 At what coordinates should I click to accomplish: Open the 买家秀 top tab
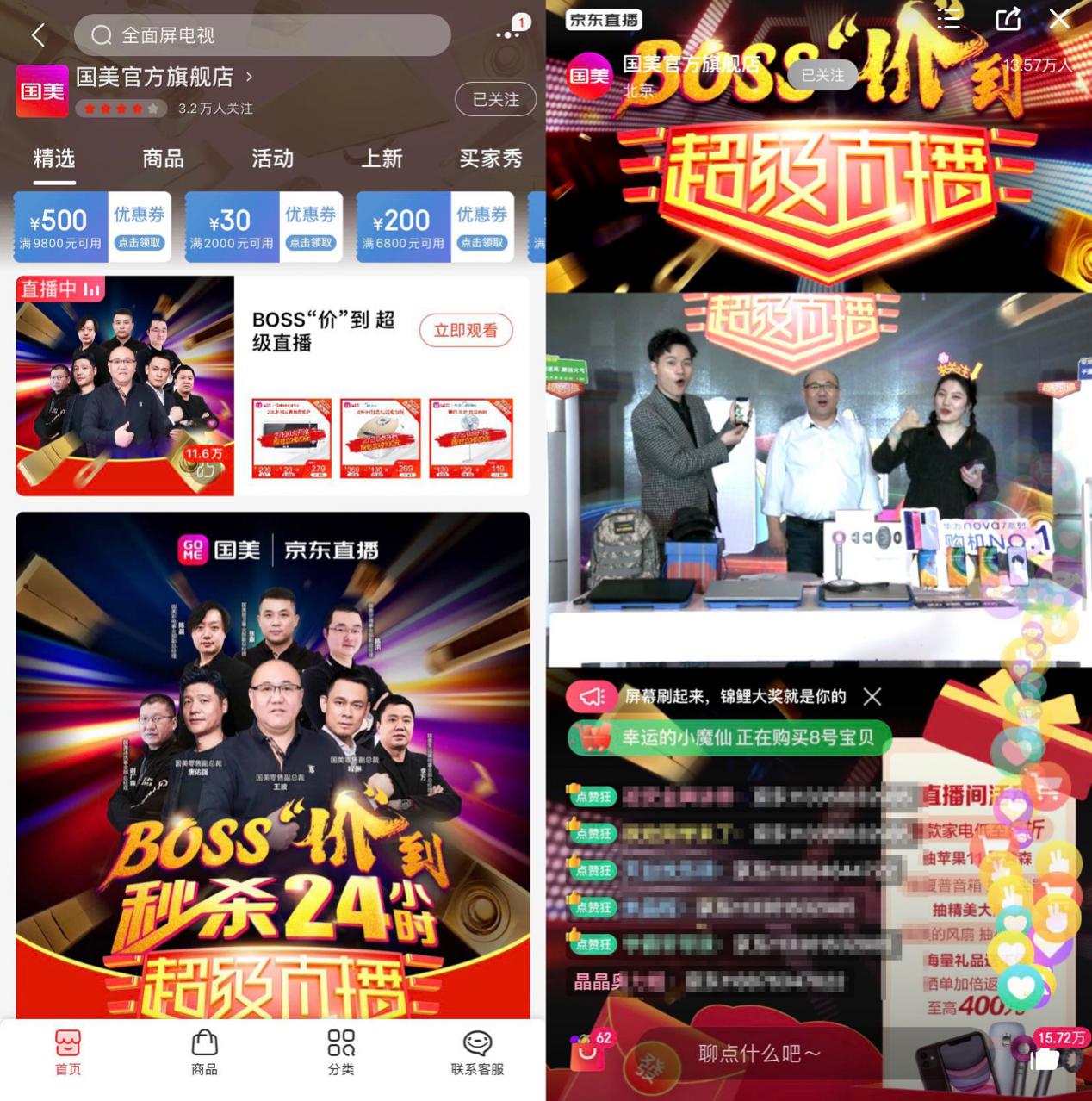490,159
